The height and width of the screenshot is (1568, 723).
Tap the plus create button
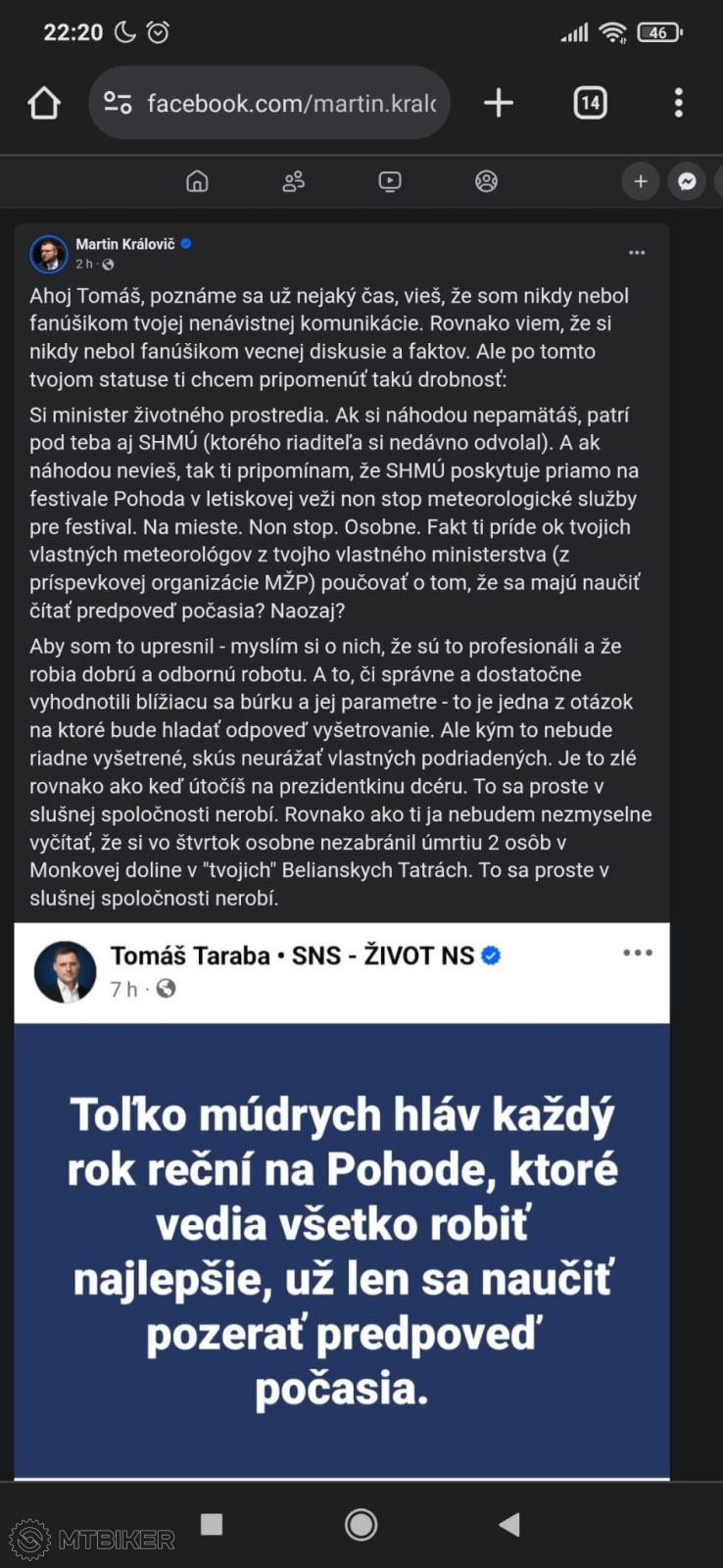coord(641,181)
